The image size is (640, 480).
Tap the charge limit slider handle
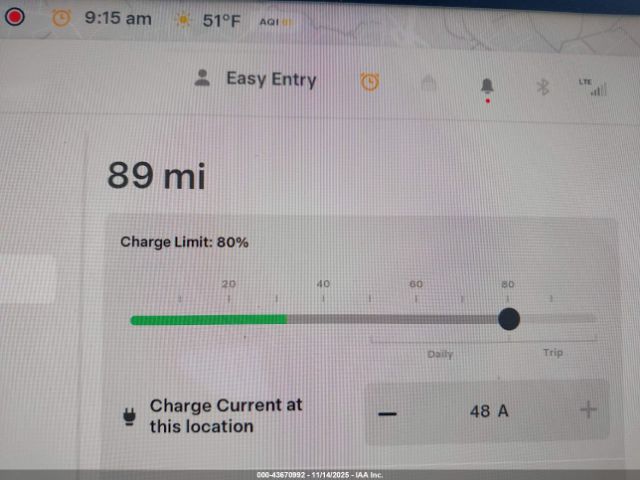509,319
